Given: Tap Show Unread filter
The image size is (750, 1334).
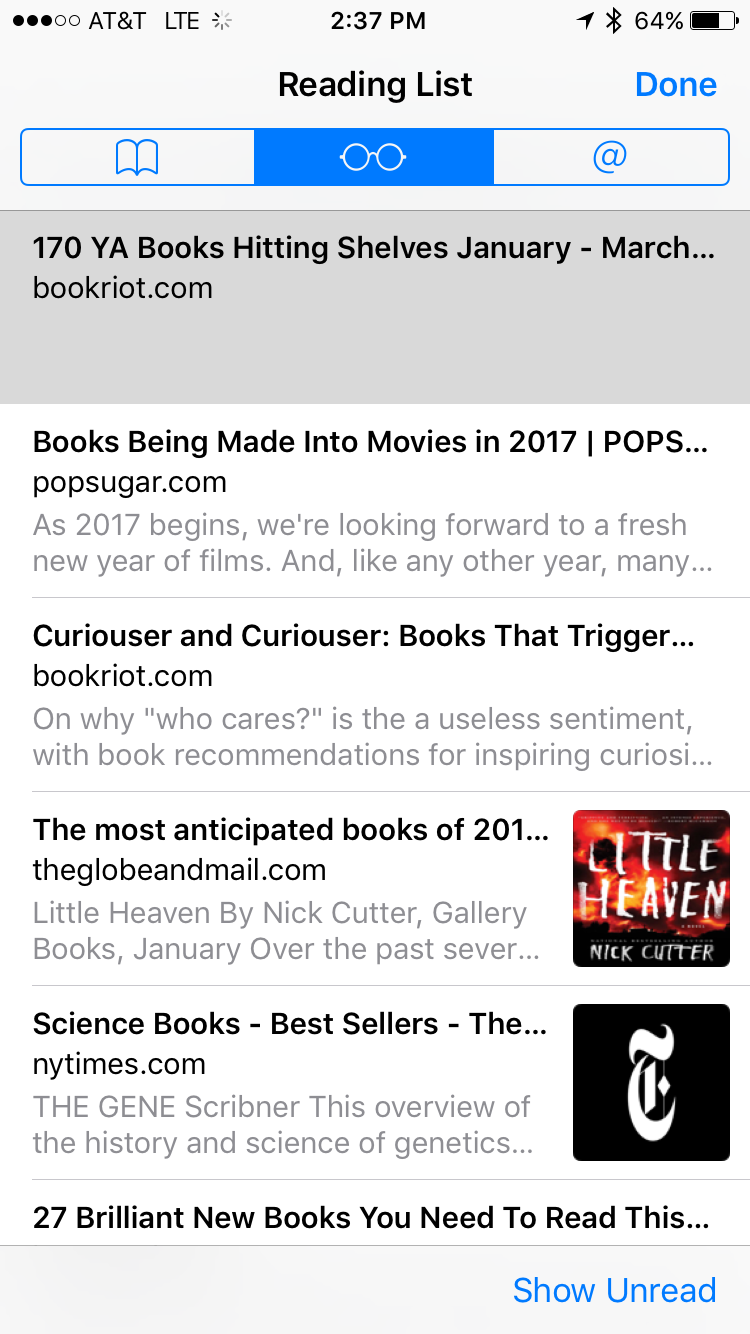Looking at the screenshot, I should (x=614, y=1290).
